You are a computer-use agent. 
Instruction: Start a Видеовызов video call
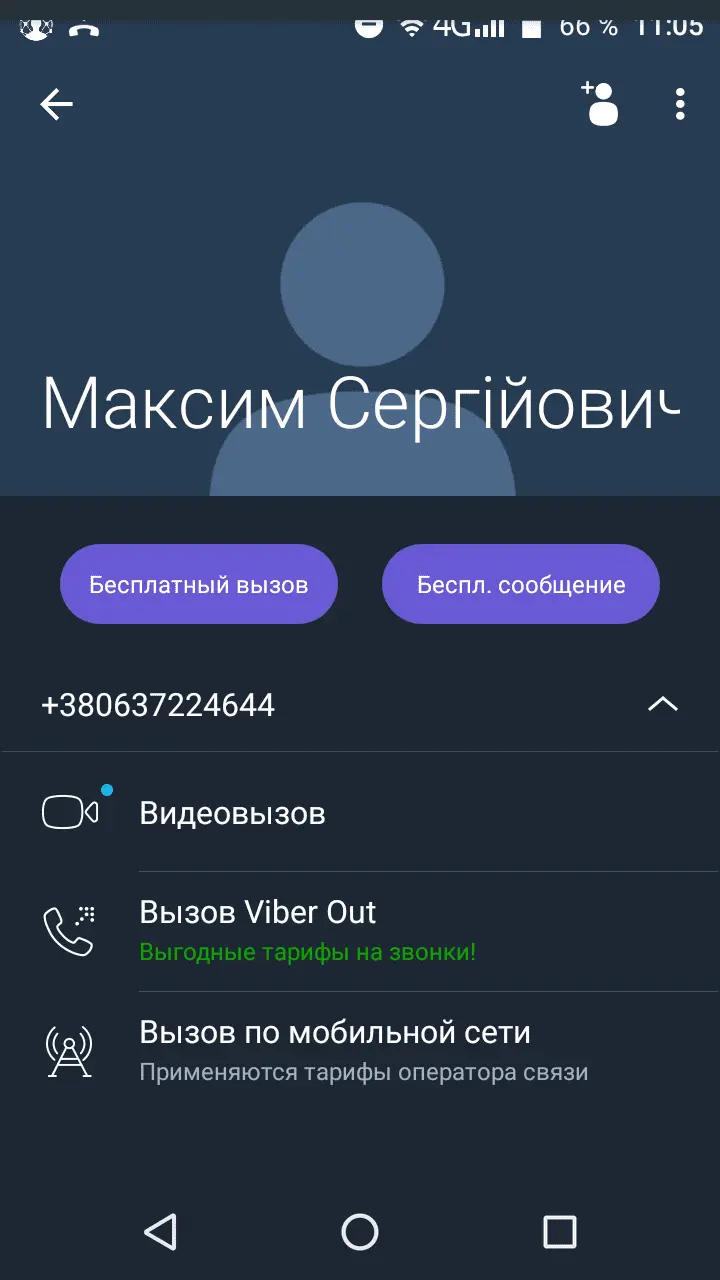tap(232, 813)
